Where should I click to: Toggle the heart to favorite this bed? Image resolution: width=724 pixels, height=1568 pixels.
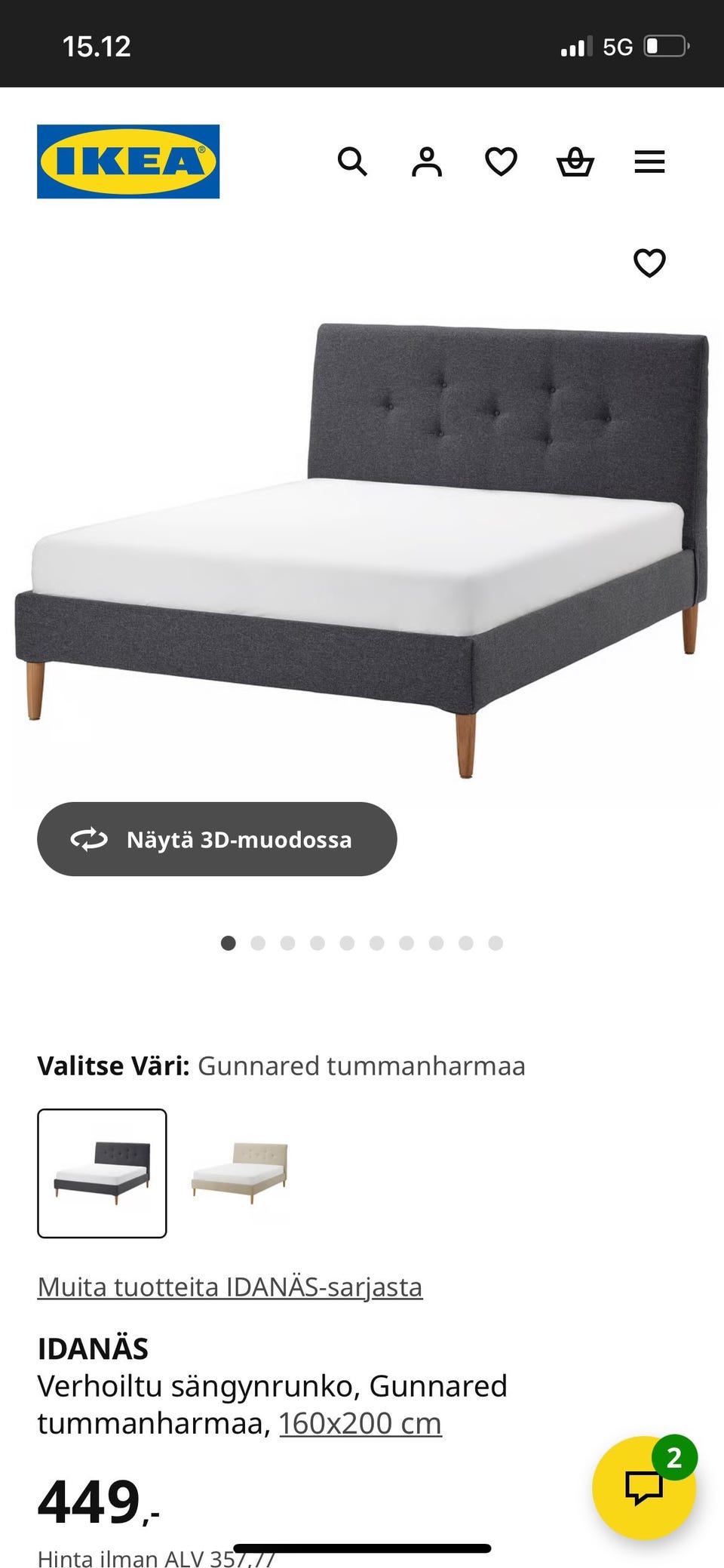[649, 263]
